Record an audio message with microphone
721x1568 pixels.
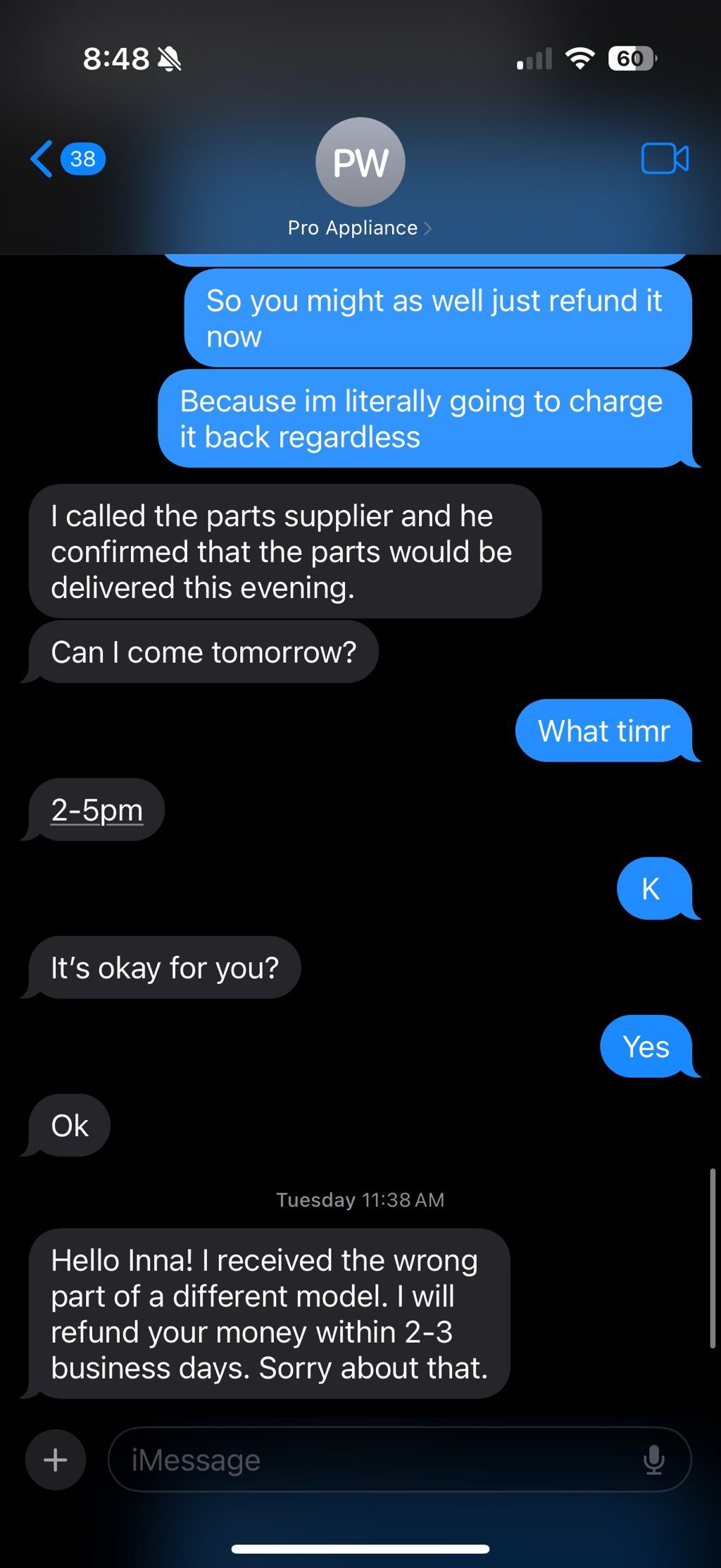pos(653,1460)
